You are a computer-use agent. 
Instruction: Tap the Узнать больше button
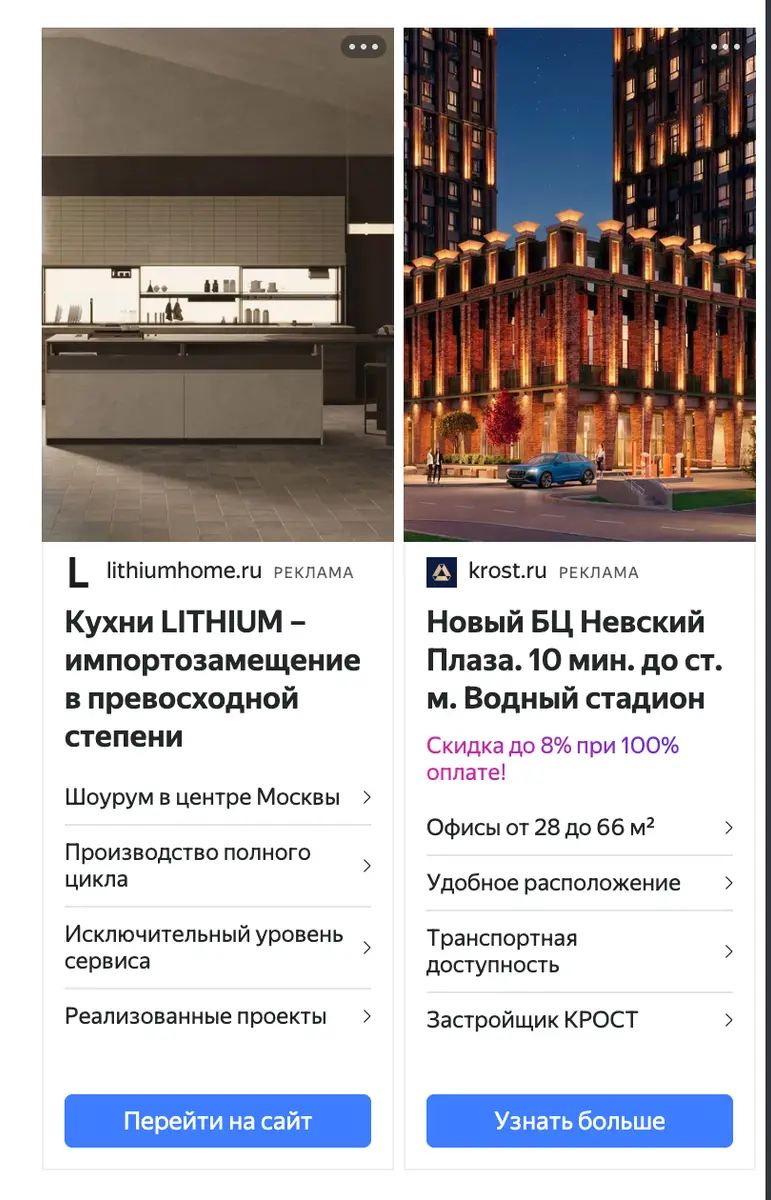580,1121
